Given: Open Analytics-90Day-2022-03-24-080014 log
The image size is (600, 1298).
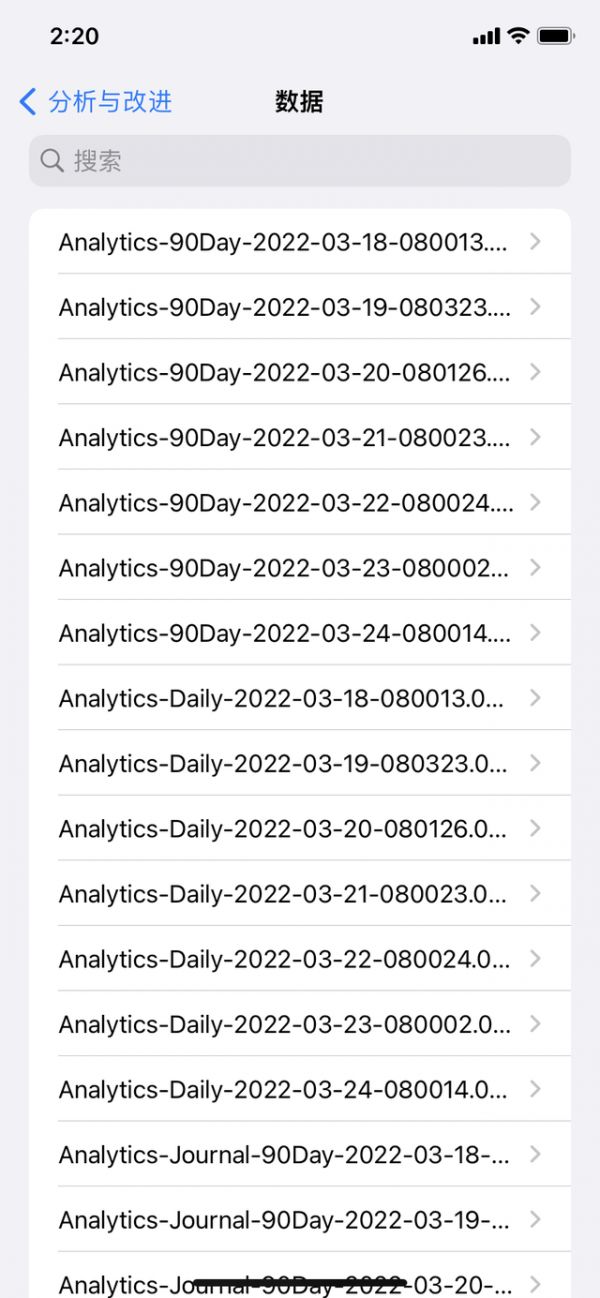Looking at the screenshot, I should tap(300, 633).
